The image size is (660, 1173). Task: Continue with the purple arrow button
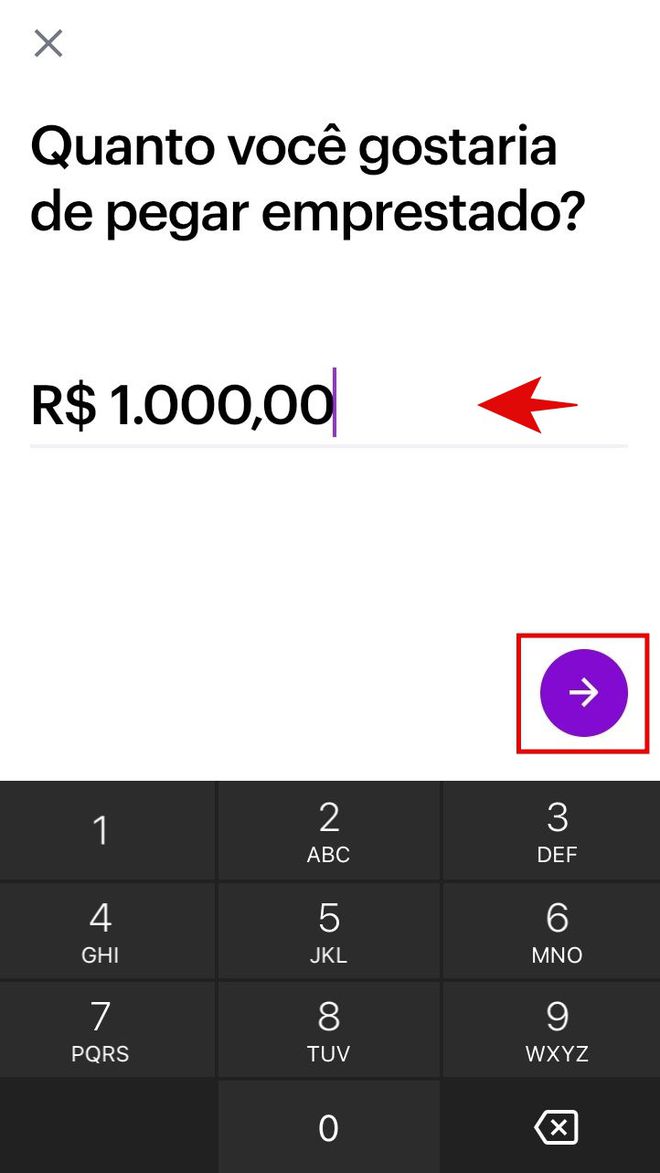[x=583, y=692]
